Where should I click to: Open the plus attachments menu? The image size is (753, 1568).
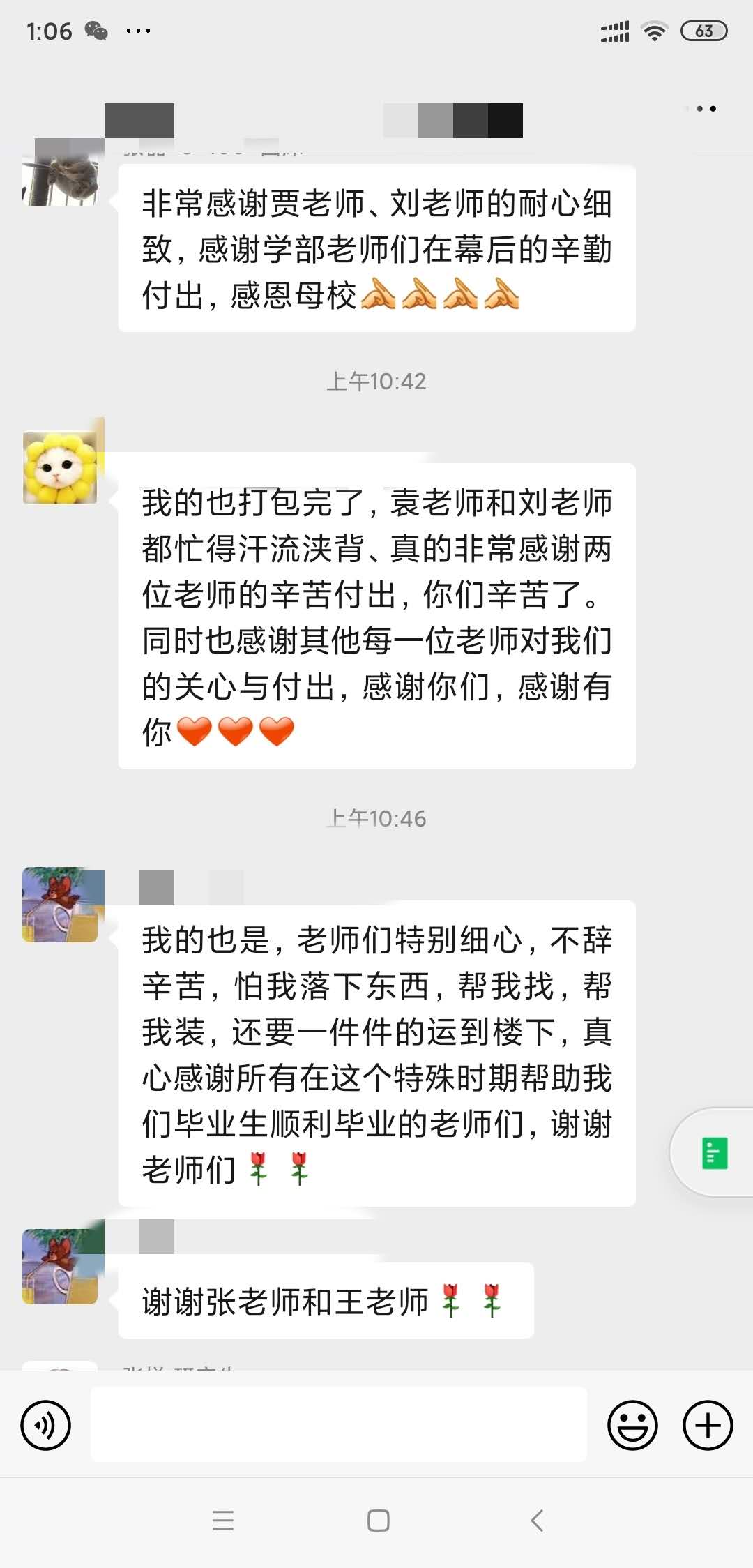(x=707, y=1425)
